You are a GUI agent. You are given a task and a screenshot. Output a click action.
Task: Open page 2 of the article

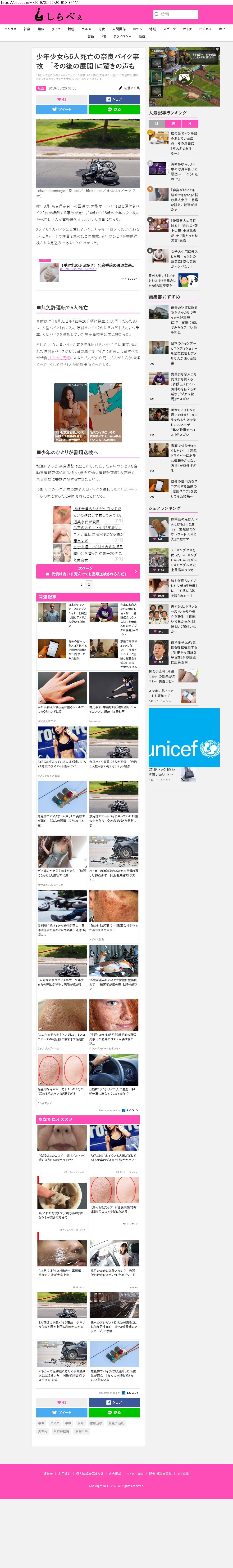point(89,584)
